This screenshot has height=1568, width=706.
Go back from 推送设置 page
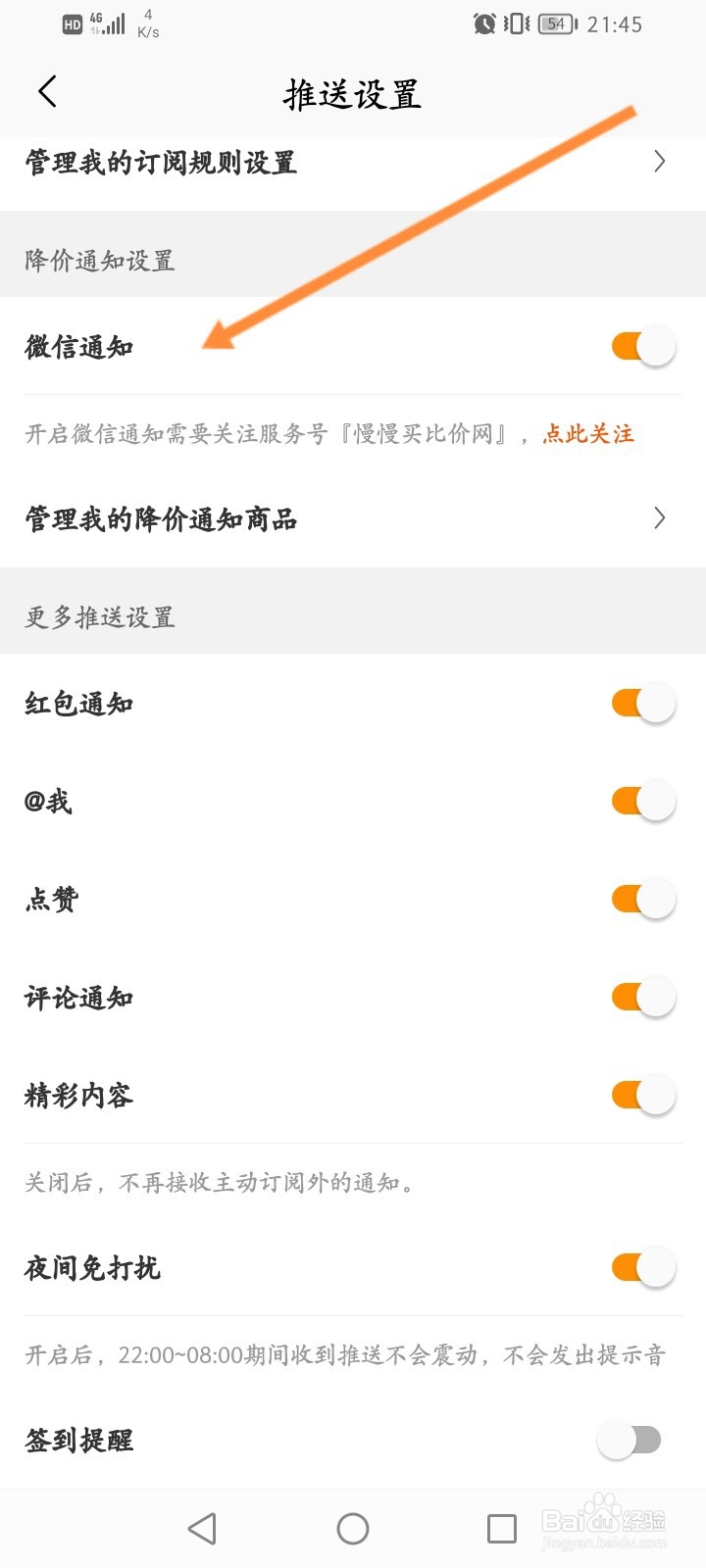point(47,92)
